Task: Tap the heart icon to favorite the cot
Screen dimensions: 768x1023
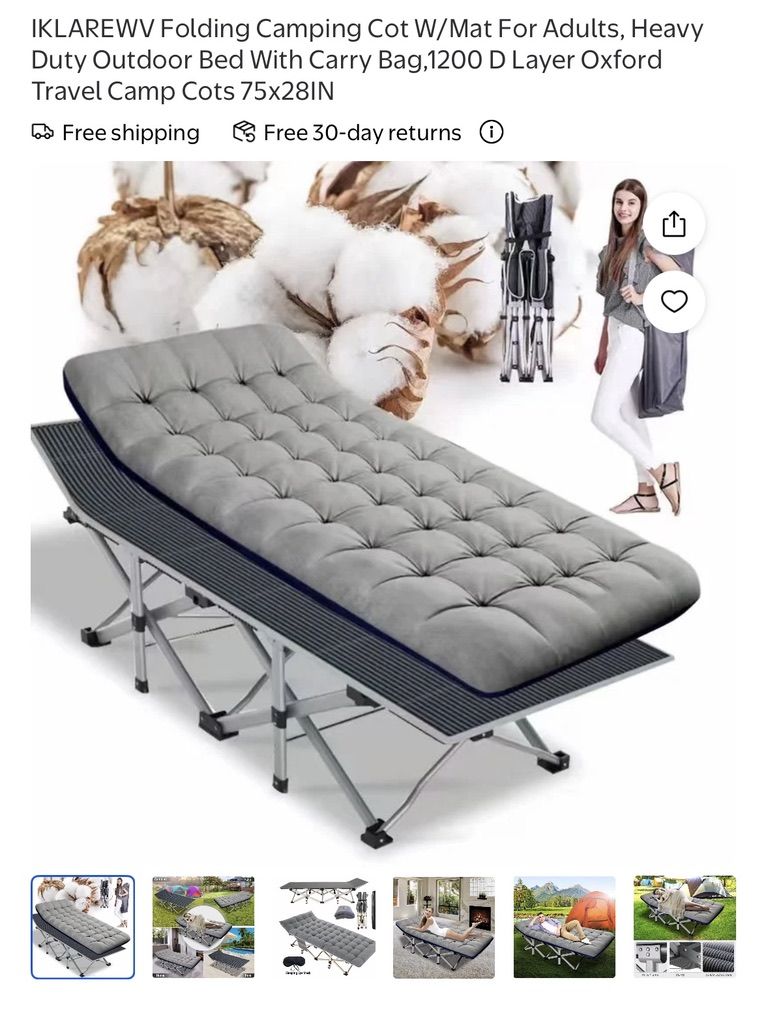Action: [x=676, y=300]
